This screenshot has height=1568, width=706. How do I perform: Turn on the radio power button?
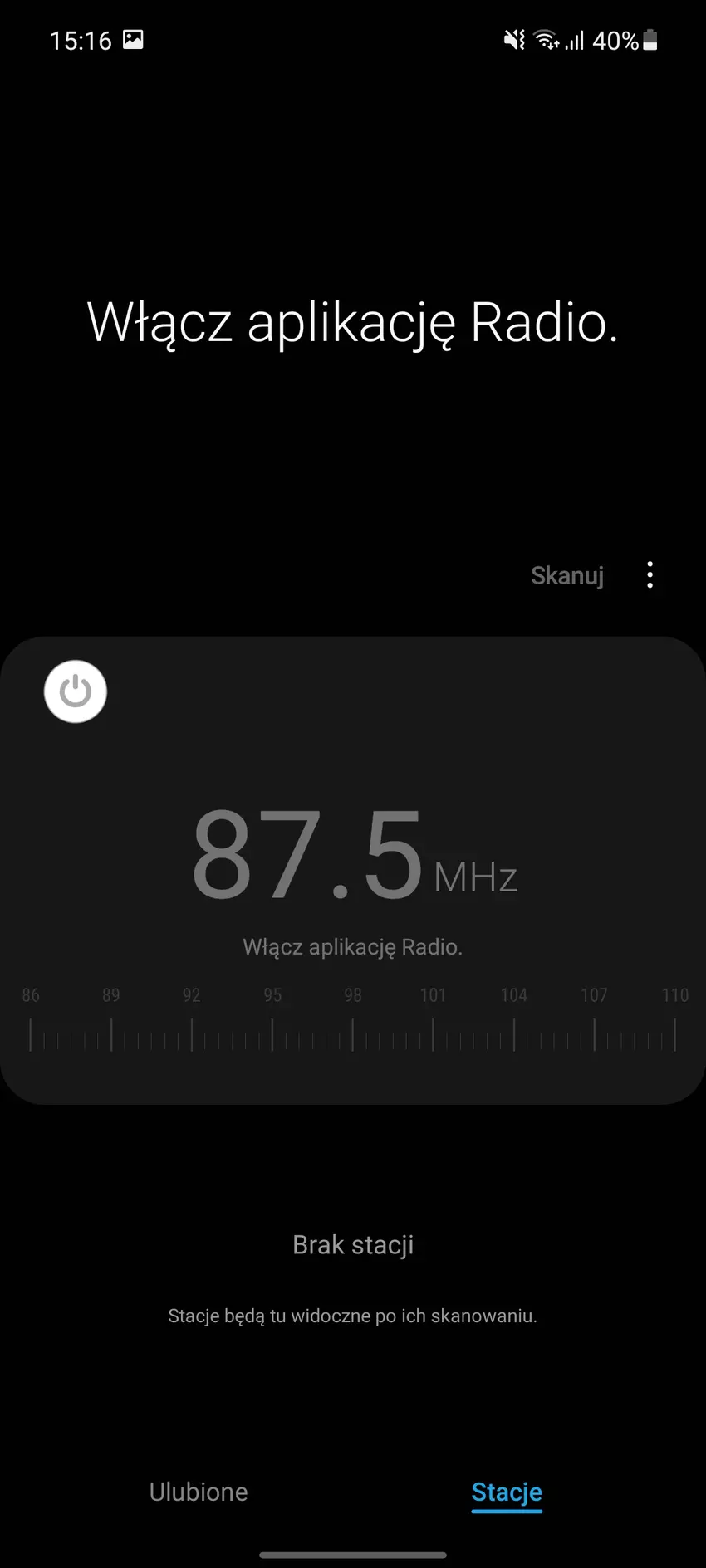[x=76, y=691]
